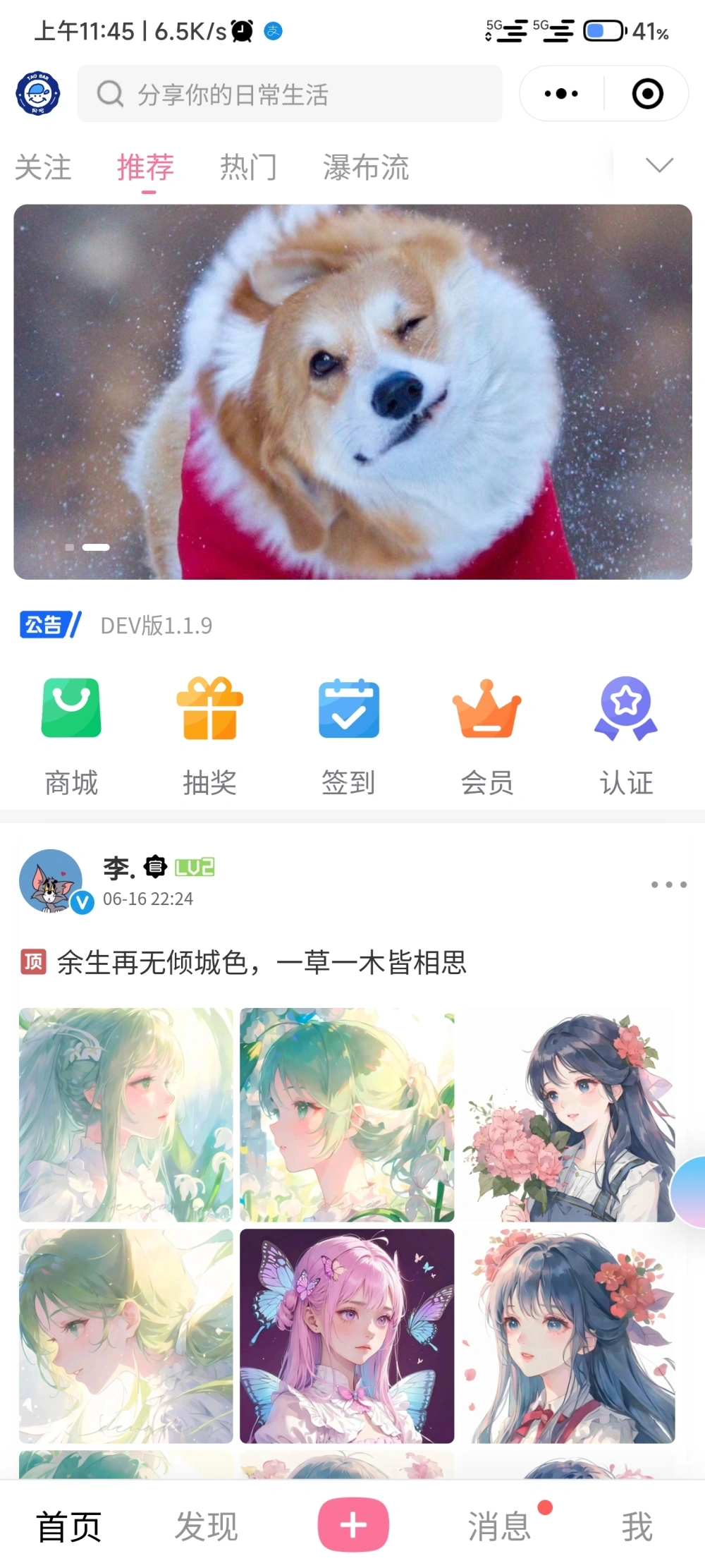Open the mini program more options menu
This screenshot has height=1568, width=705.
561,94
